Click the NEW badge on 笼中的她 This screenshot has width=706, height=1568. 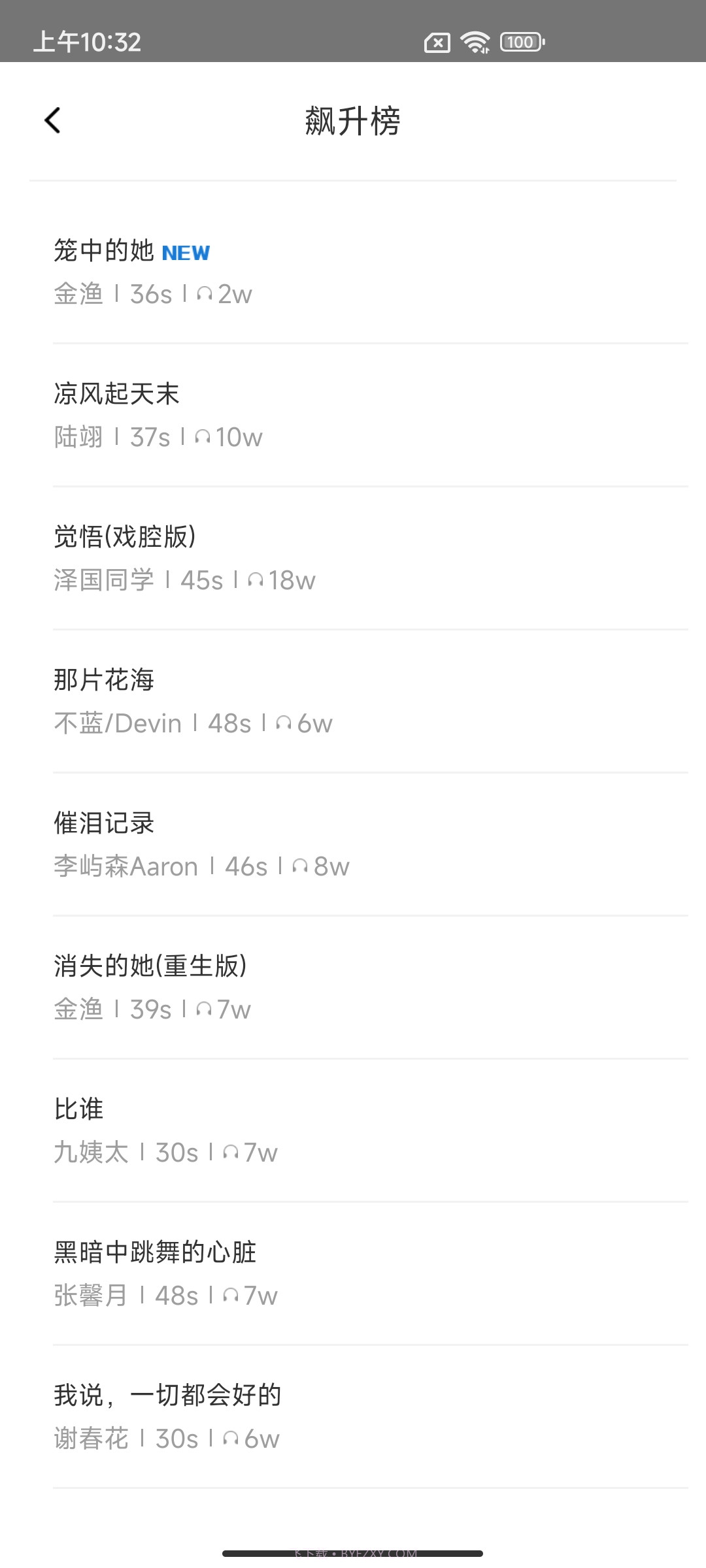(186, 253)
